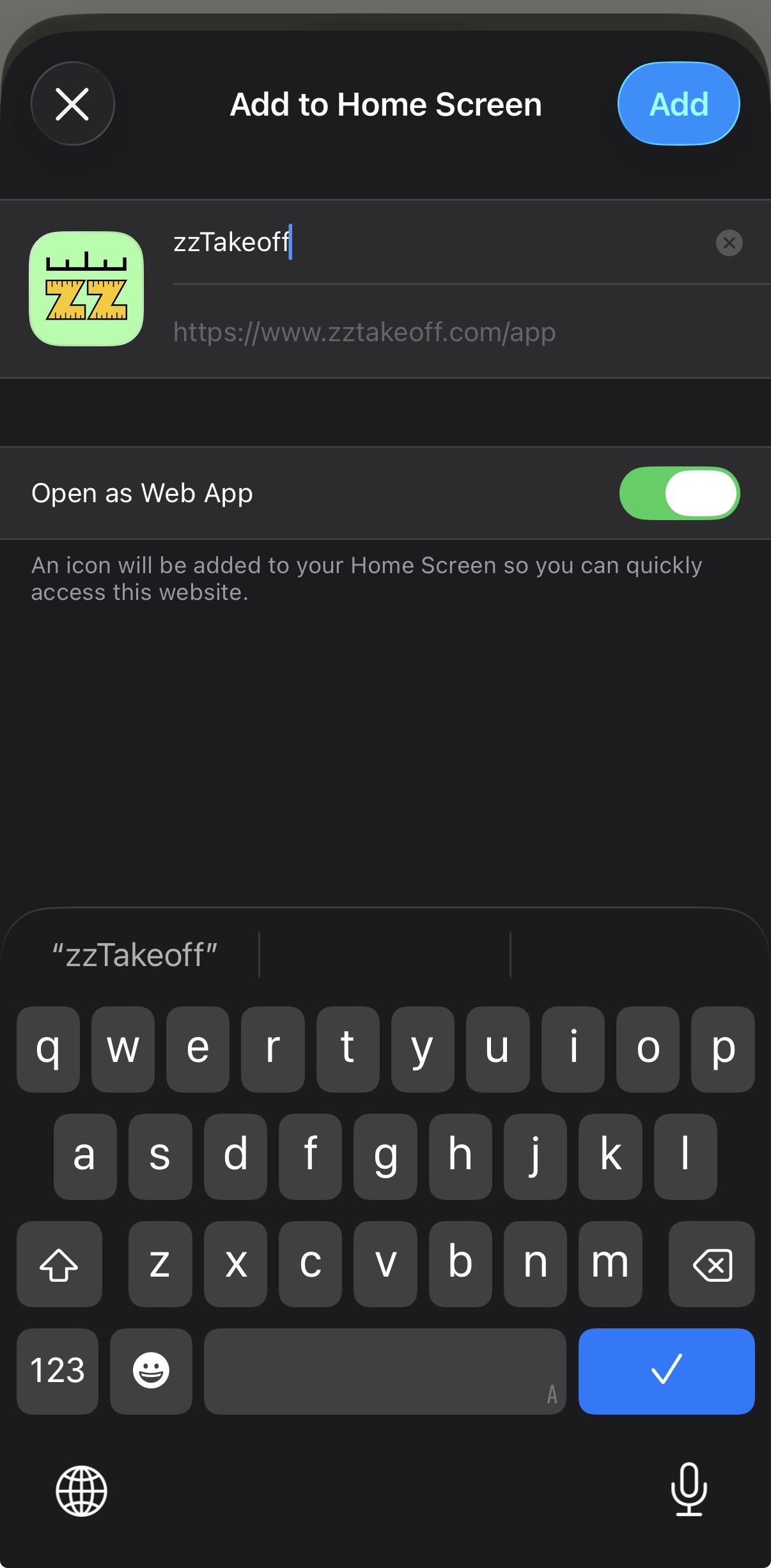The width and height of the screenshot is (771, 1568).
Task: Toggle the shift key
Action: 59,1264
